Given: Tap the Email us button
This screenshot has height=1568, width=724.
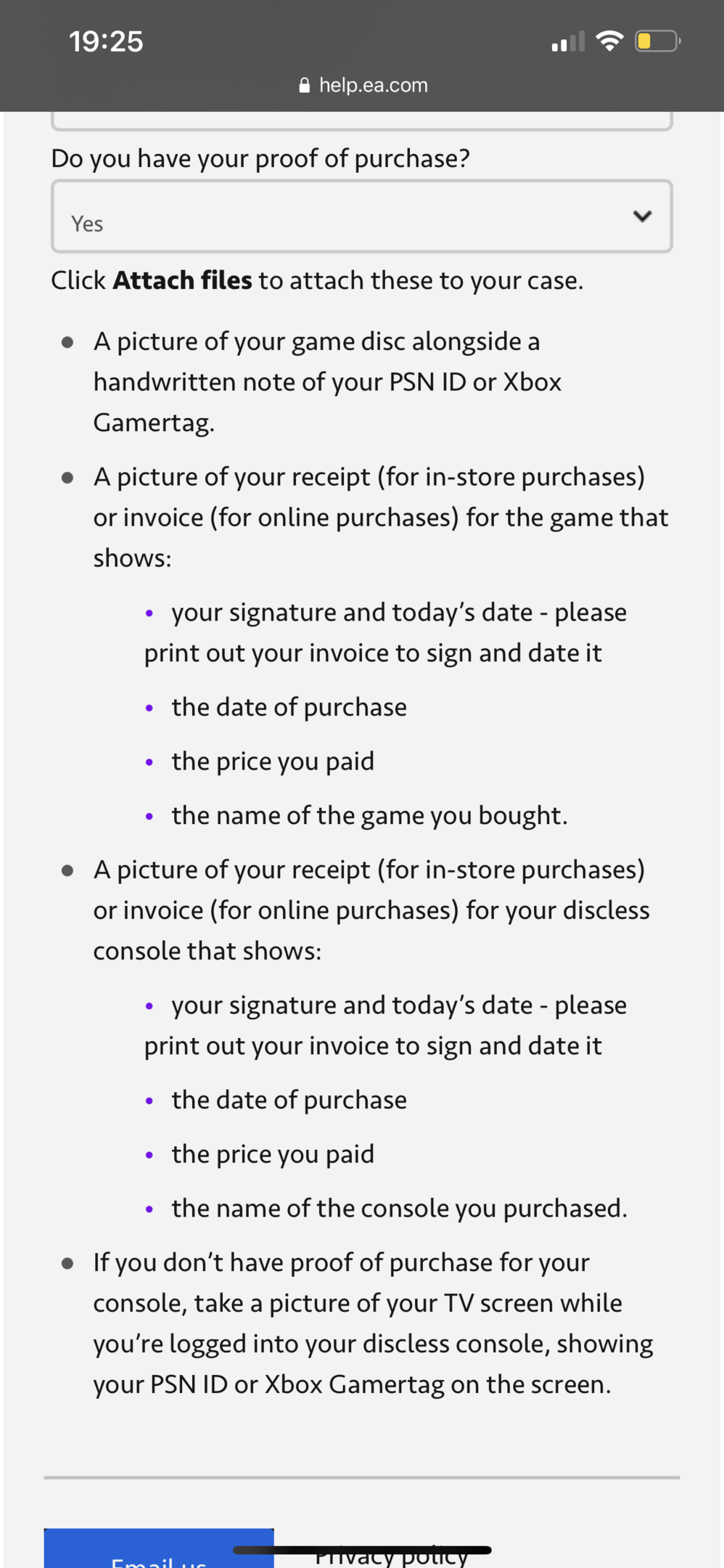Looking at the screenshot, I should click(159, 1548).
